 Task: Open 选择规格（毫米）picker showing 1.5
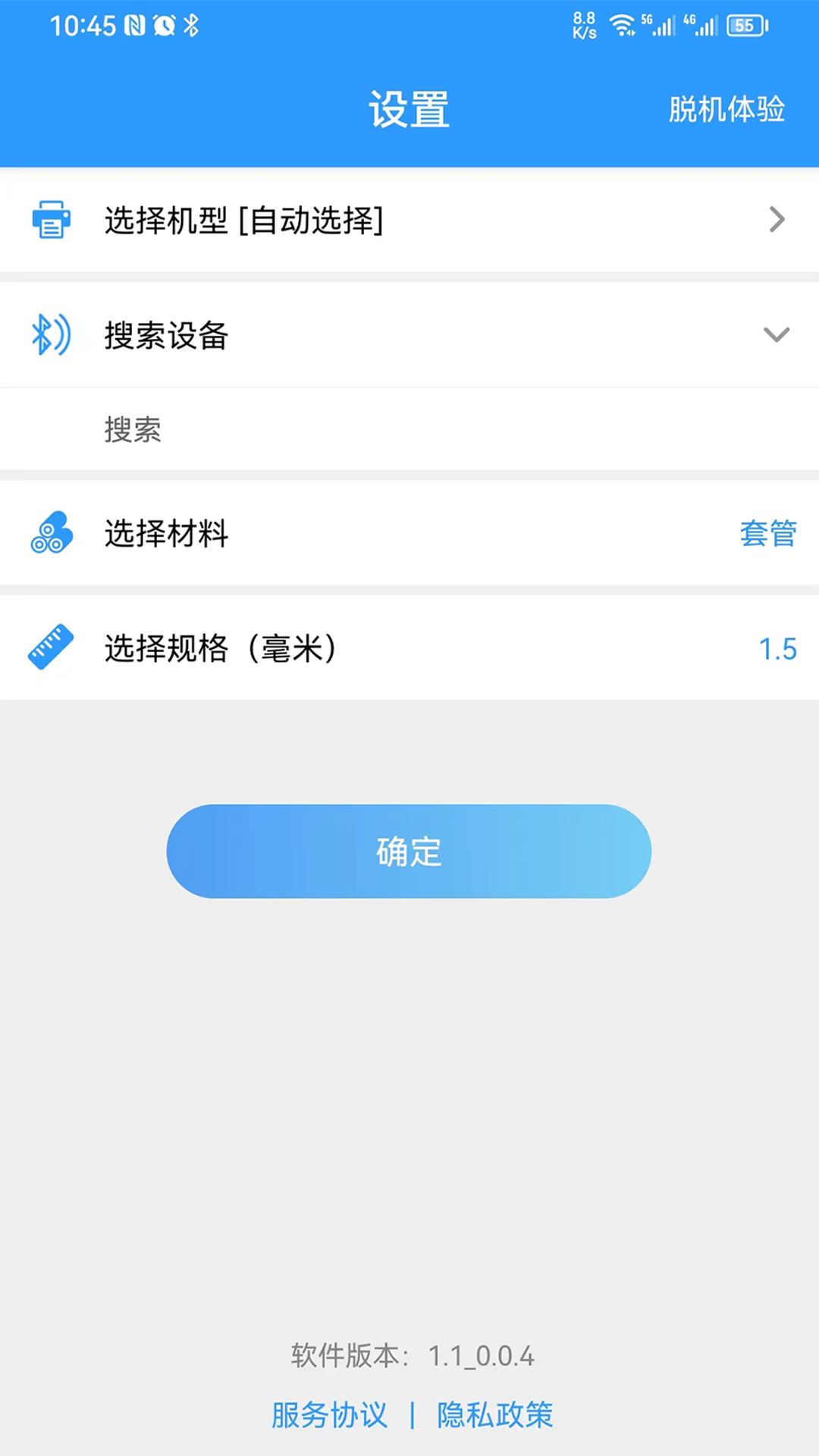tap(409, 648)
